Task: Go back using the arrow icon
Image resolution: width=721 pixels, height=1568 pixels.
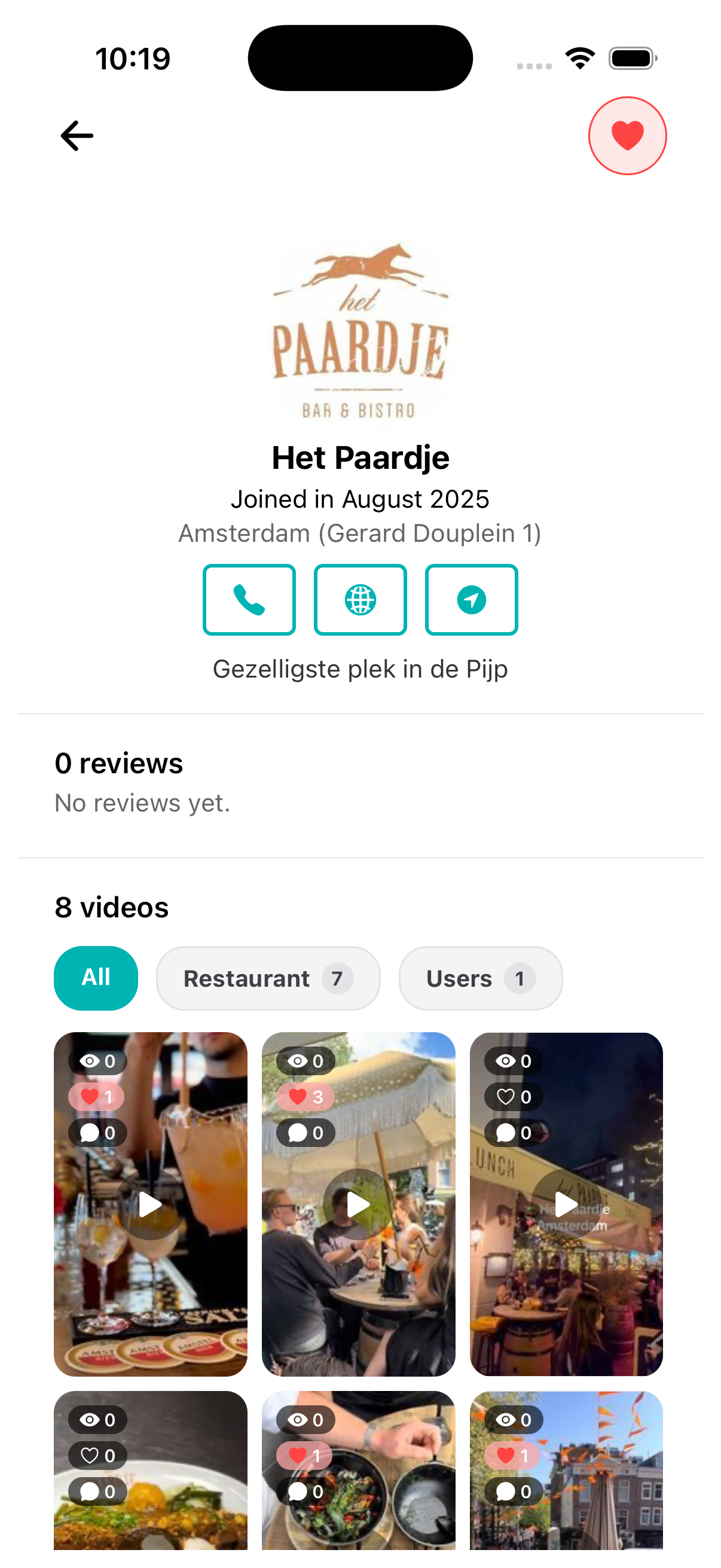Action: [x=77, y=136]
